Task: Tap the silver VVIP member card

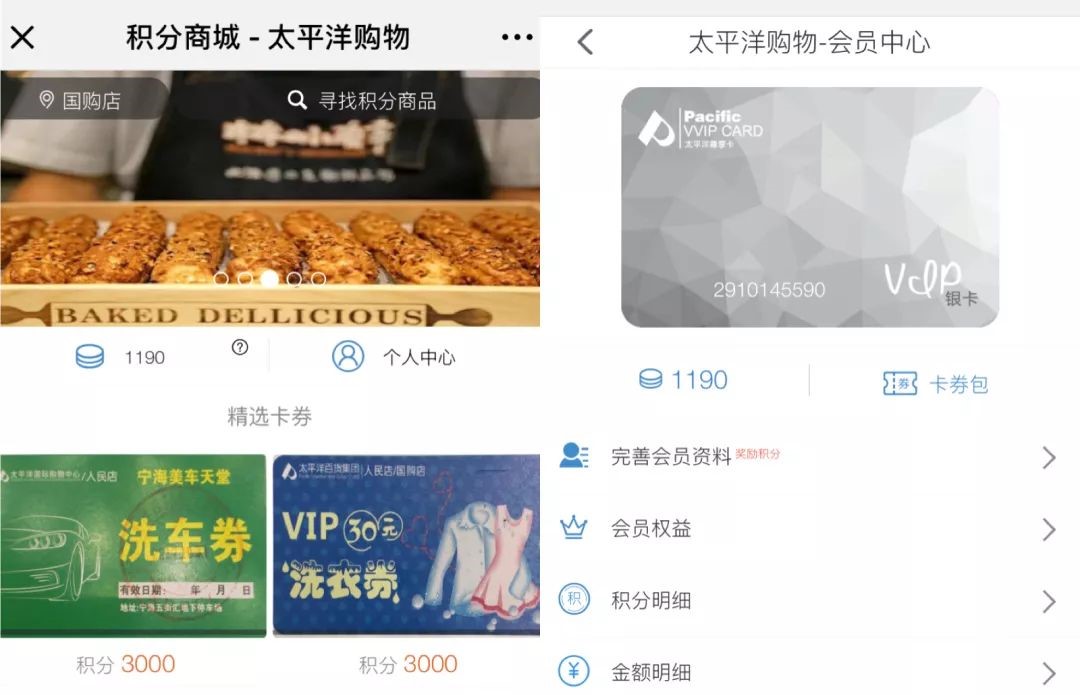Action: tap(810, 207)
